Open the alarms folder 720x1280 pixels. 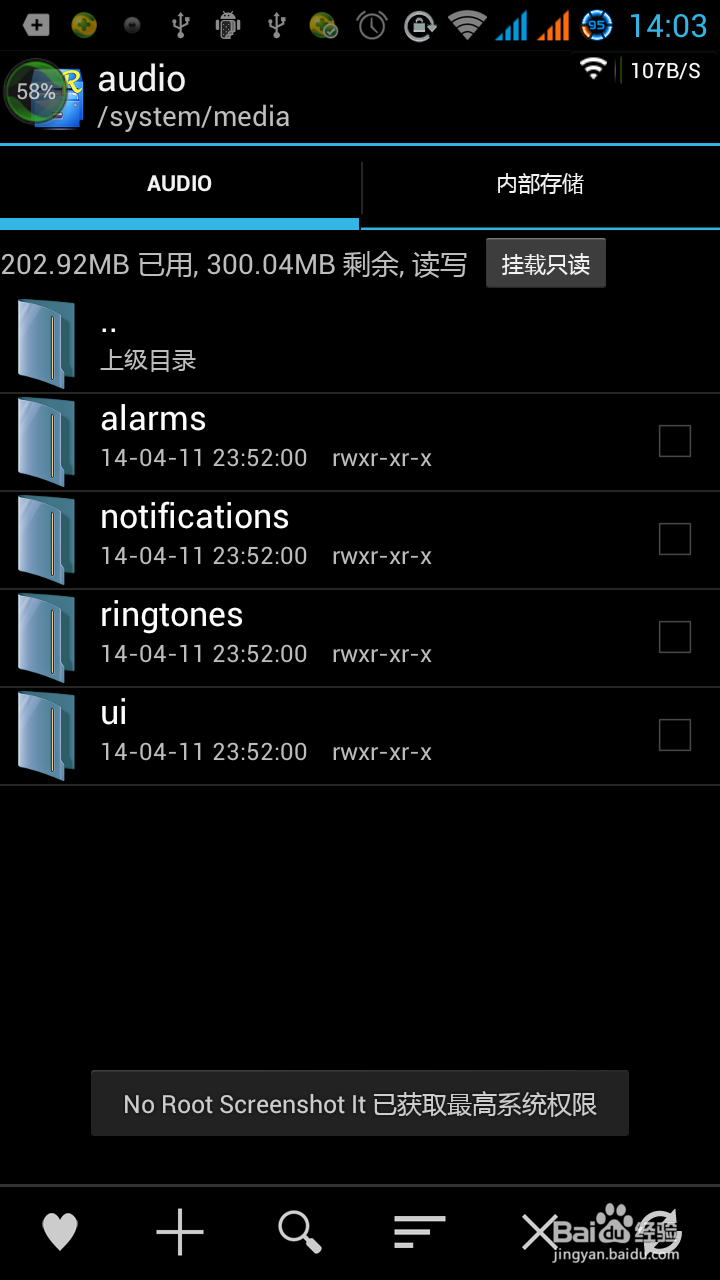360,442
